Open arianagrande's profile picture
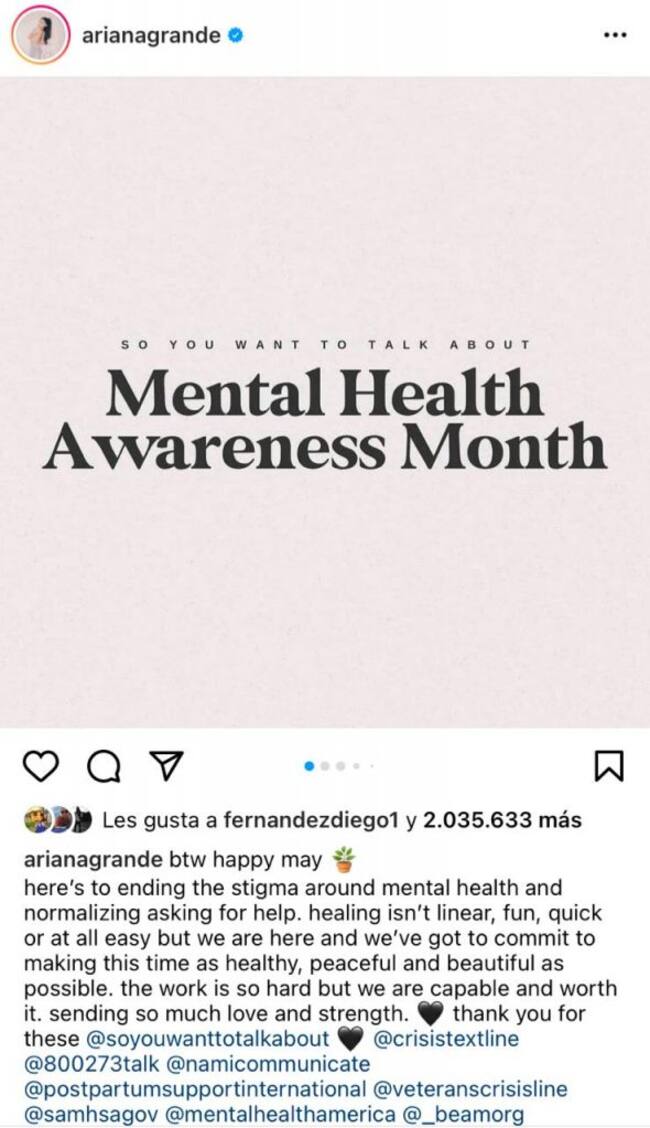Image resolution: width=650 pixels, height=1128 pixels. (40, 35)
